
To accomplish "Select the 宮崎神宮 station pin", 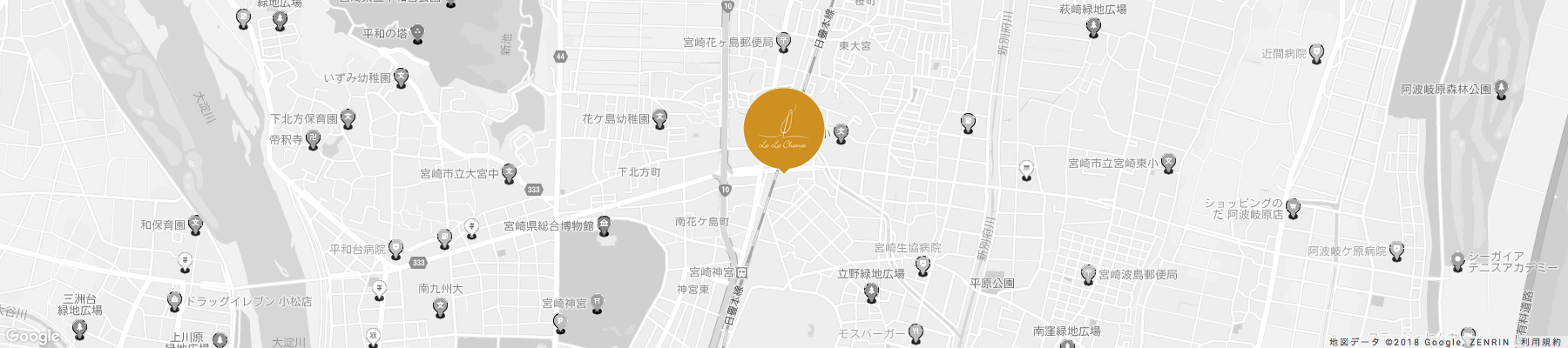I will click(x=741, y=272).
